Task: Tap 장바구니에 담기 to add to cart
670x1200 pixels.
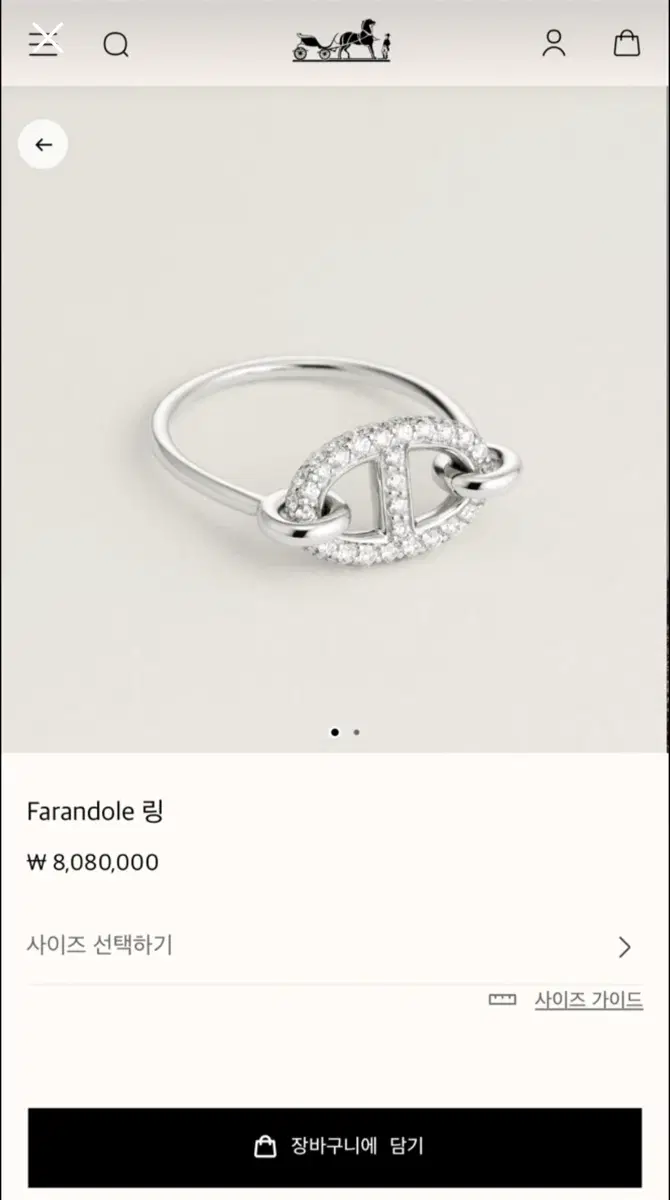Action: pyautogui.click(x=335, y=1147)
